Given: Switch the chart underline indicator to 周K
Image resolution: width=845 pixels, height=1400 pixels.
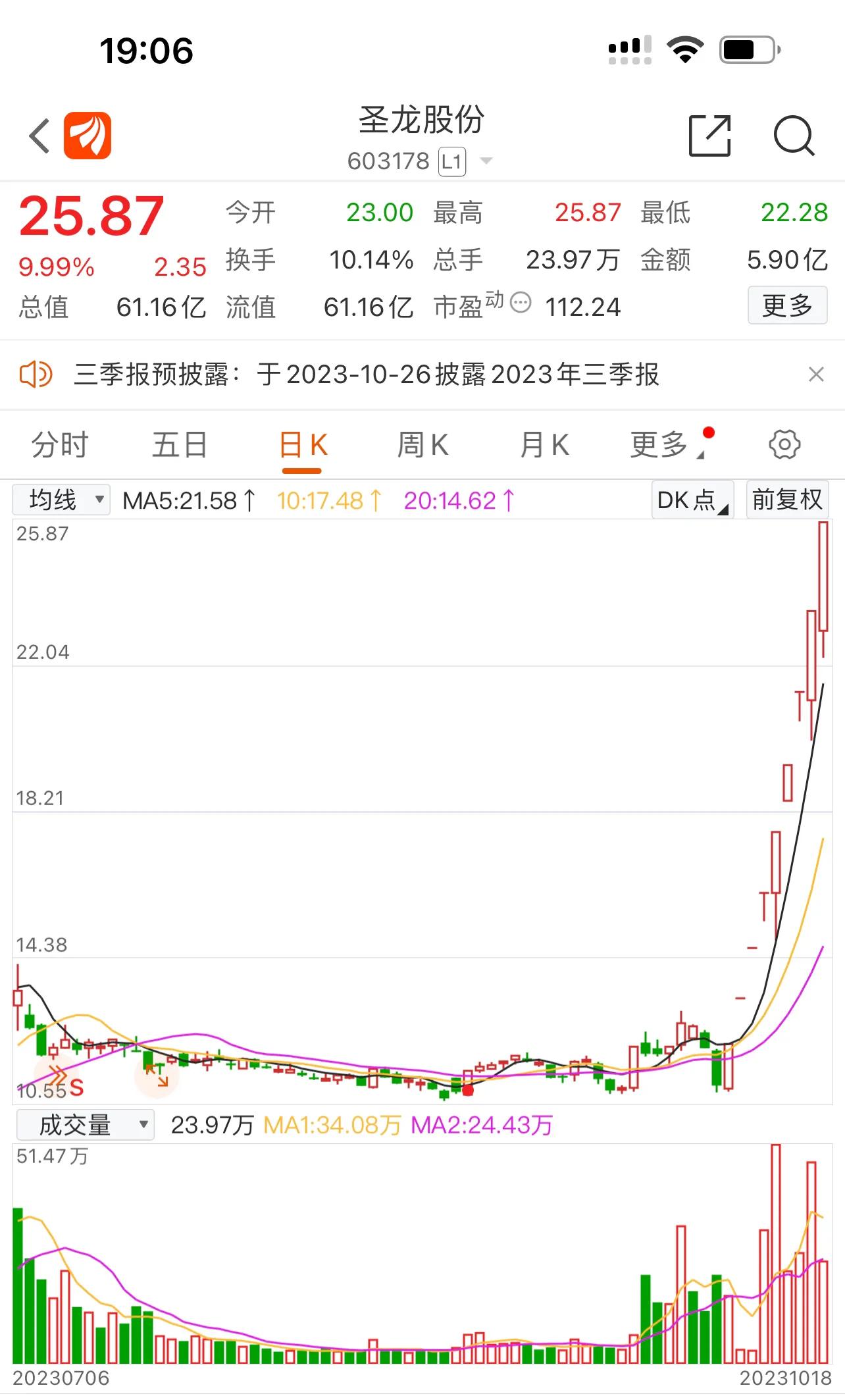Looking at the screenshot, I should (423, 444).
